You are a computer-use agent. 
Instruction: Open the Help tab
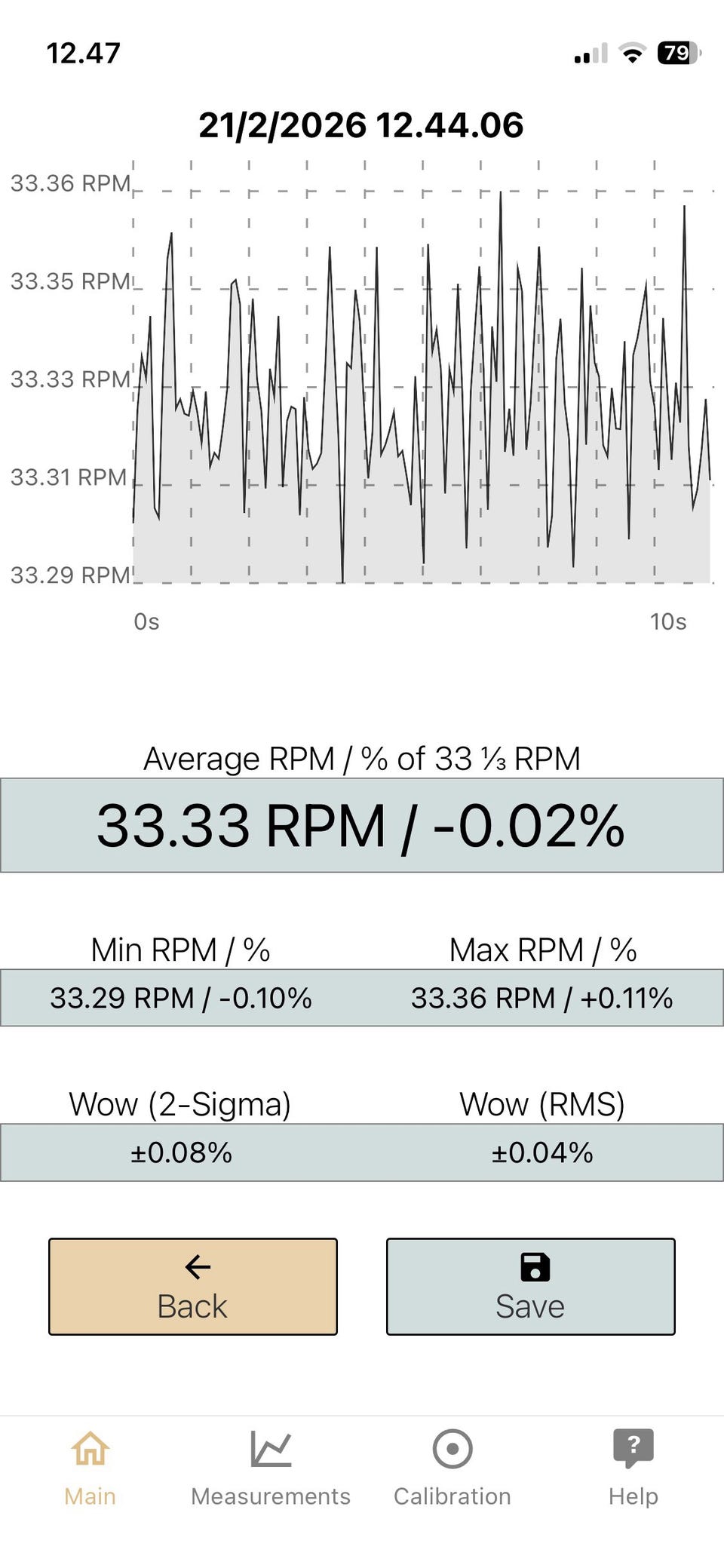(633, 1468)
